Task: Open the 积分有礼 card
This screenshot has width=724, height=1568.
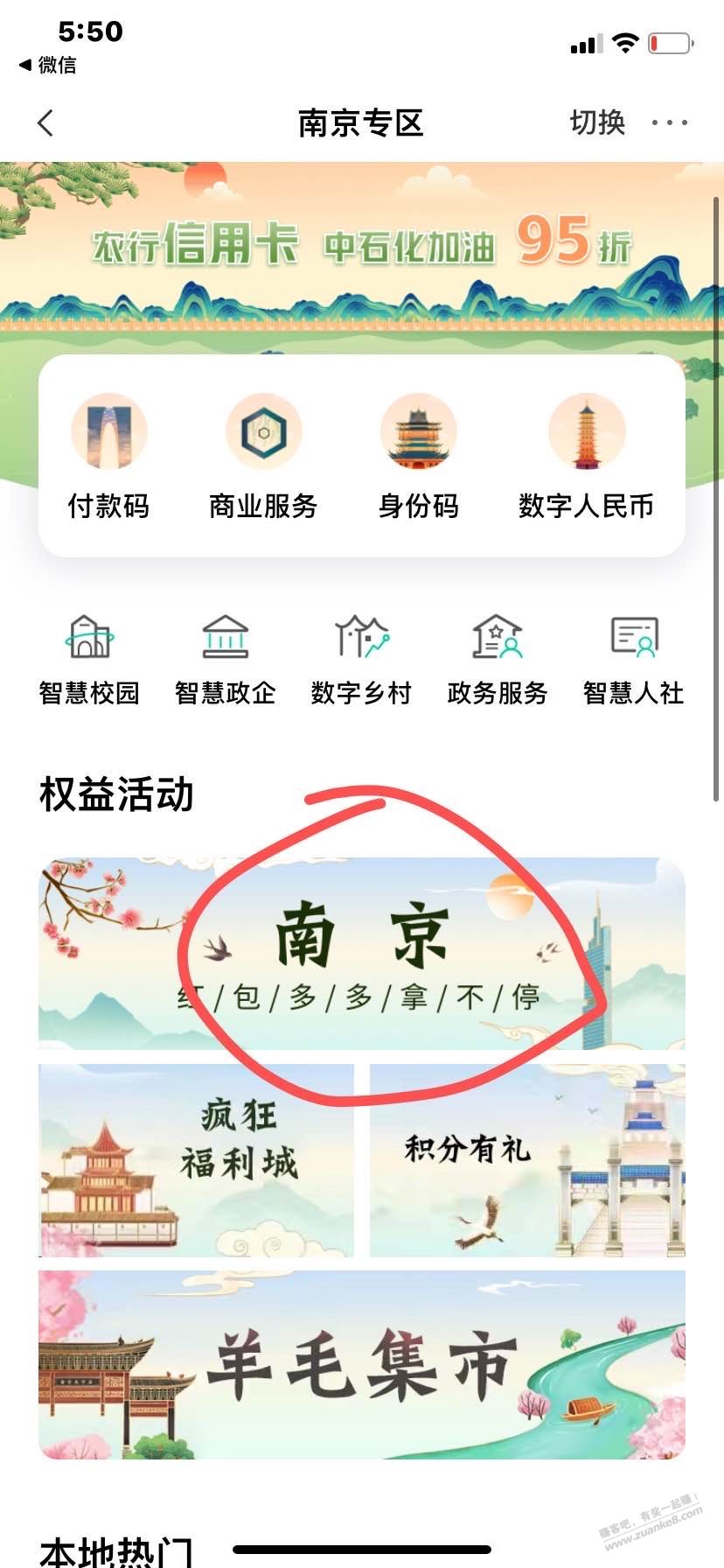Action: (x=527, y=1160)
